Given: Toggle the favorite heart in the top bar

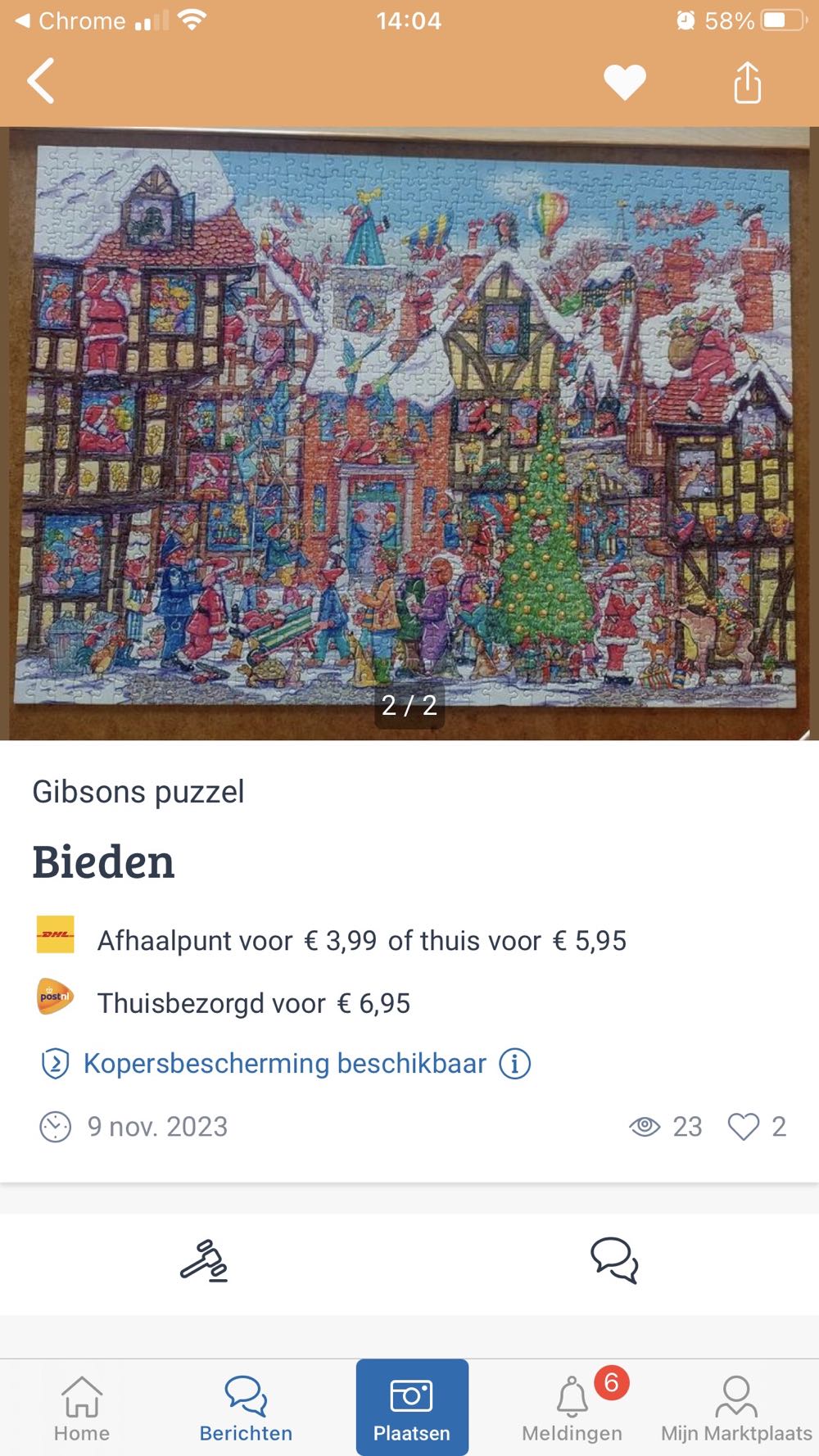Looking at the screenshot, I should coord(625,81).
